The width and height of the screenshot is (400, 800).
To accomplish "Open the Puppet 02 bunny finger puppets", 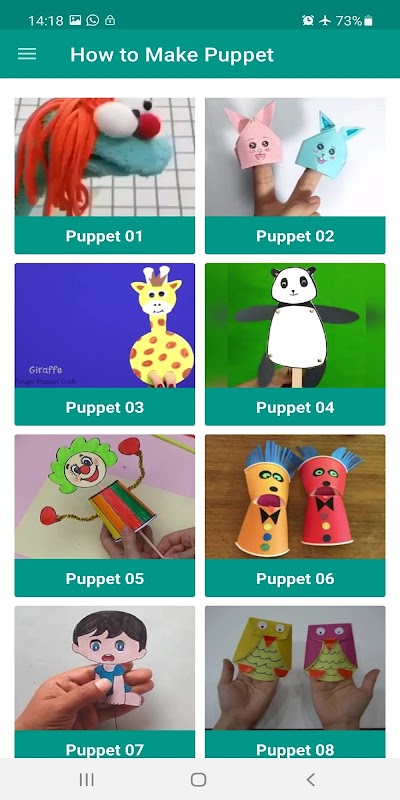I will 295,176.
